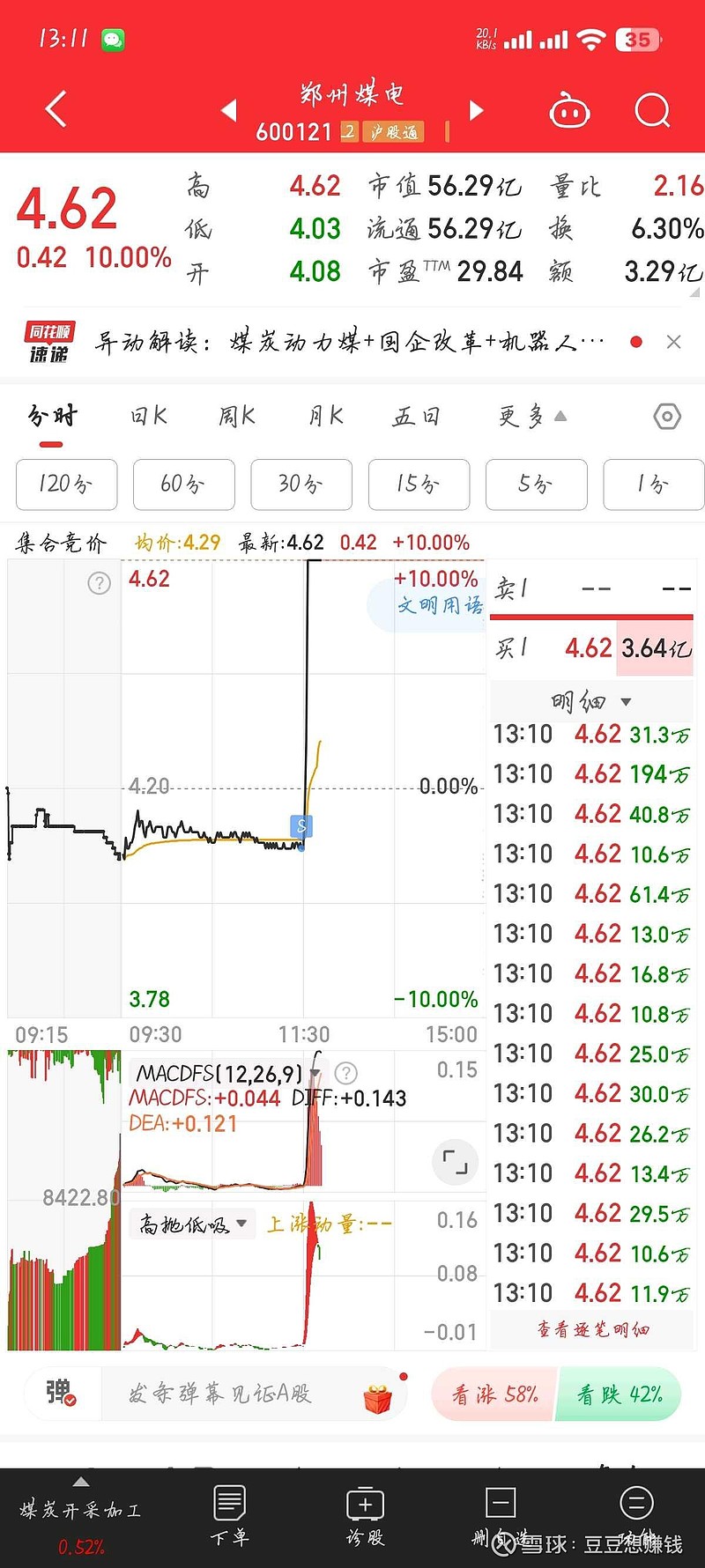The width and height of the screenshot is (705, 1568).
Task: Open the robot assistant icon
Action: [x=569, y=111]
